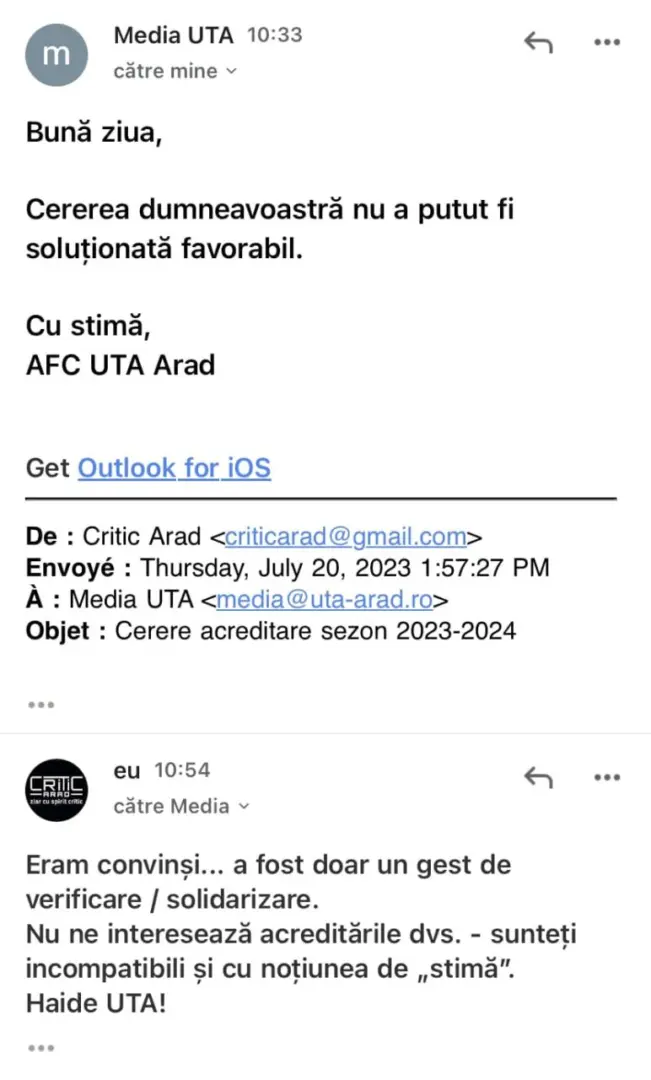Open Media UTA sender avatar
This screenshot has width=651, height=1080.
(x=56, y=54)
